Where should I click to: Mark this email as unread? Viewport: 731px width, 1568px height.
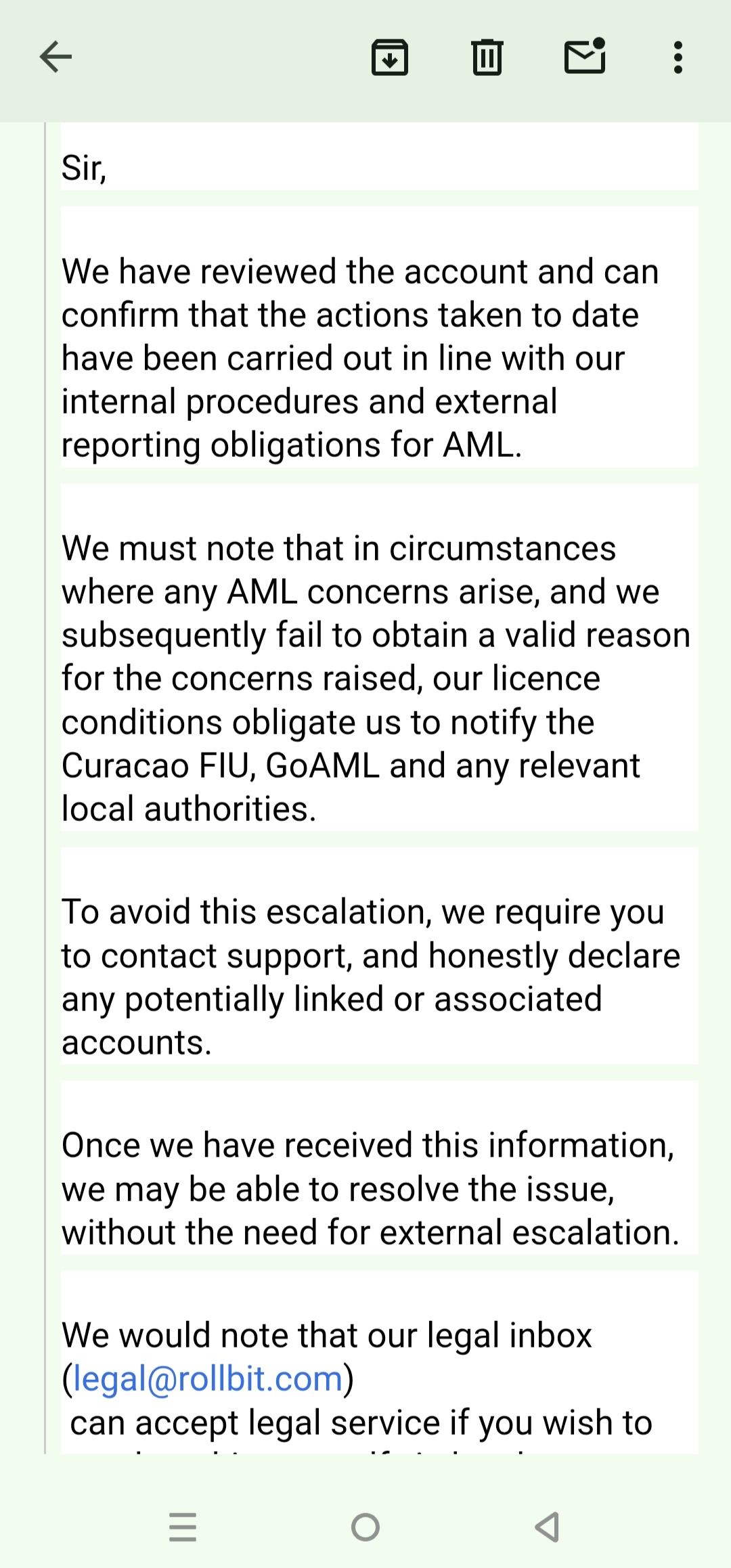[585, 57]
